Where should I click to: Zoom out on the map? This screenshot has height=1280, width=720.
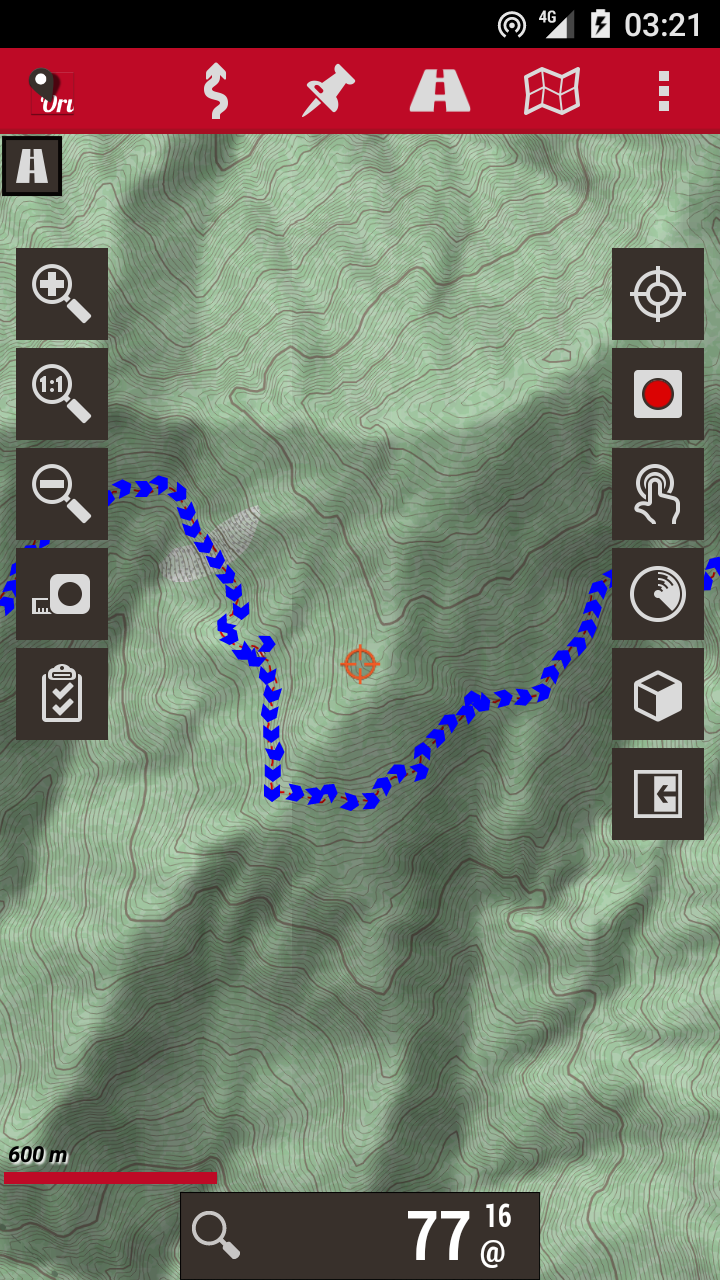pos(62,494)
